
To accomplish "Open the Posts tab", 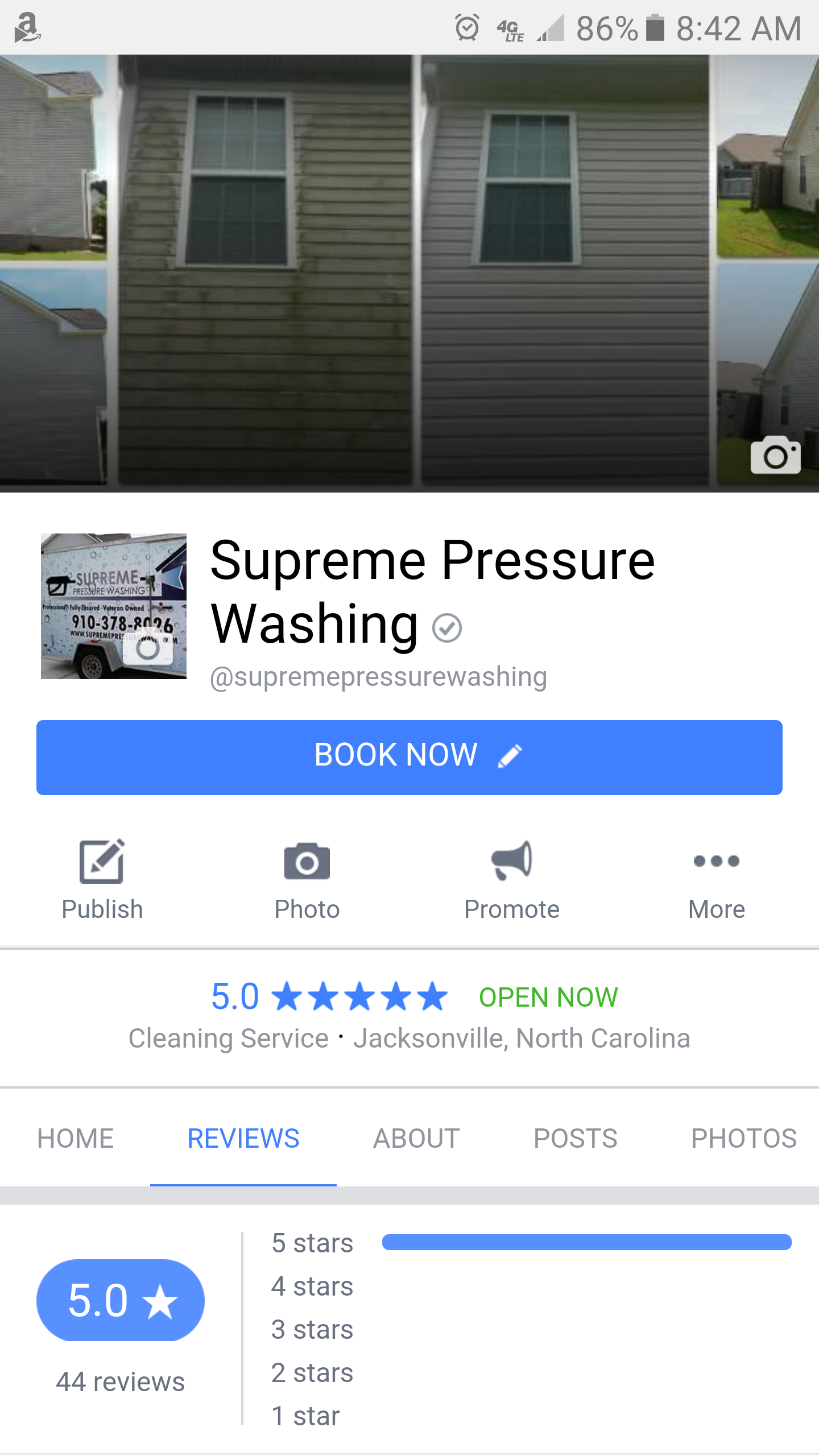I will click(576, 1139).
